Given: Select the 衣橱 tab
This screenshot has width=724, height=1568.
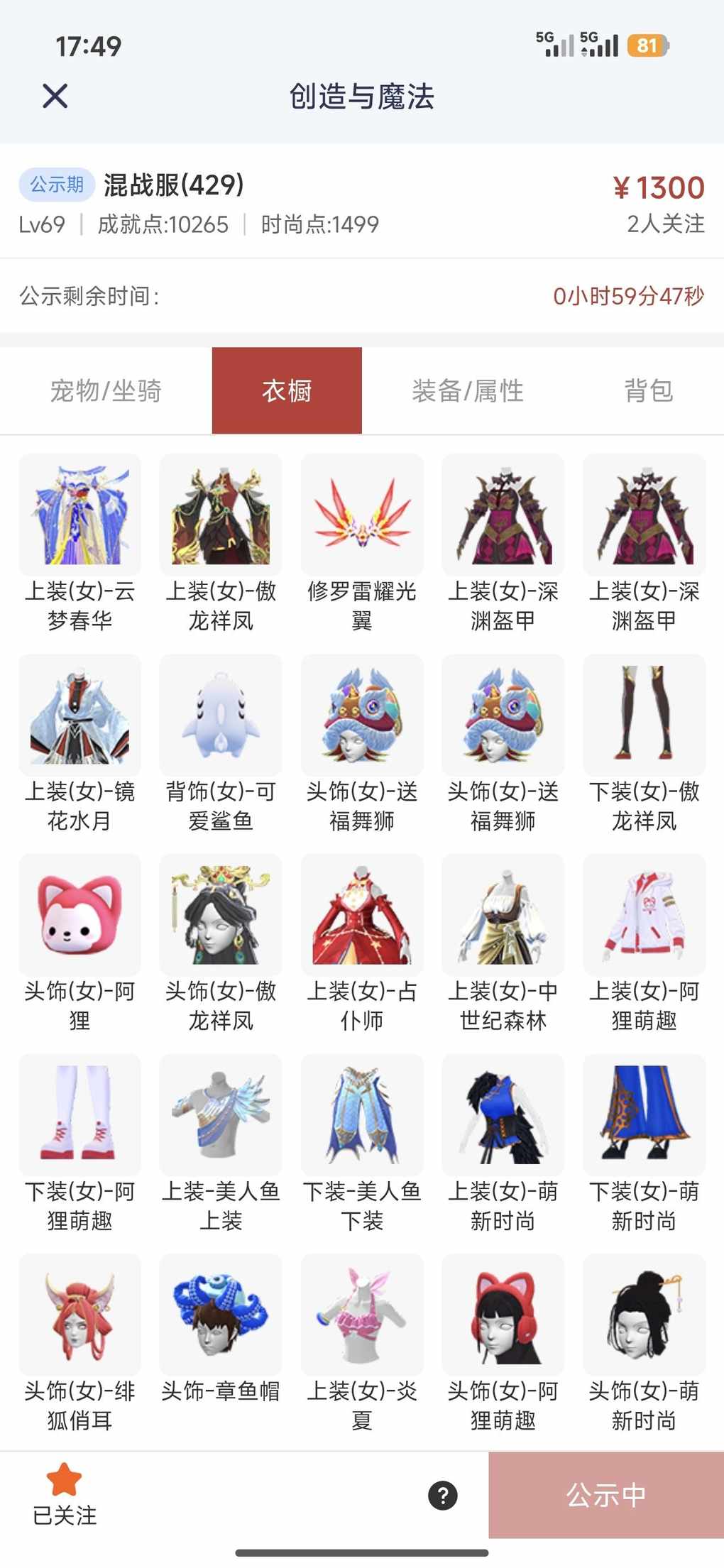Looking at the screenshot, I should (x=287, y=390).
